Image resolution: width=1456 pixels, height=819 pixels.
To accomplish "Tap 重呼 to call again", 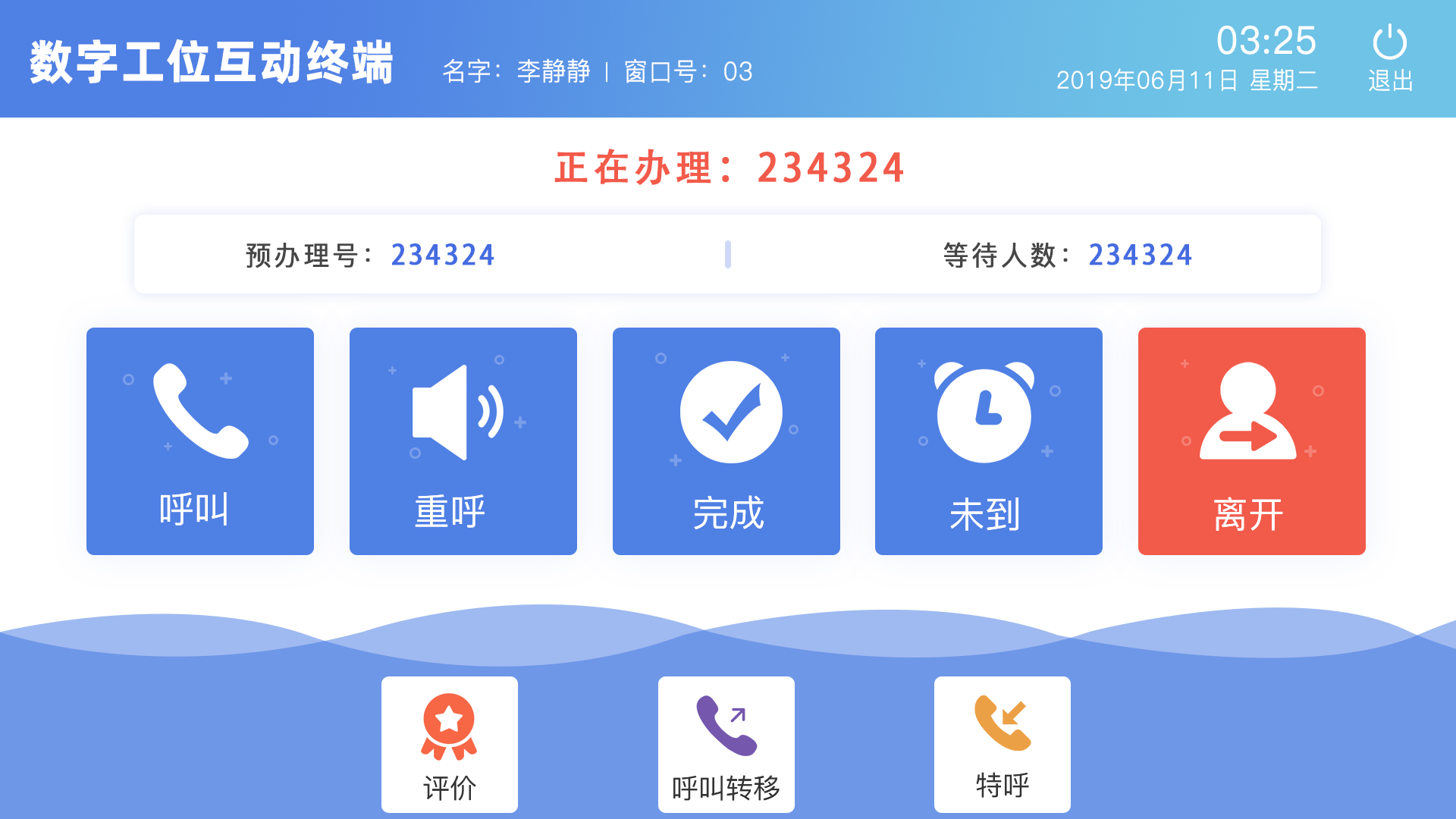I will (463, 441).
